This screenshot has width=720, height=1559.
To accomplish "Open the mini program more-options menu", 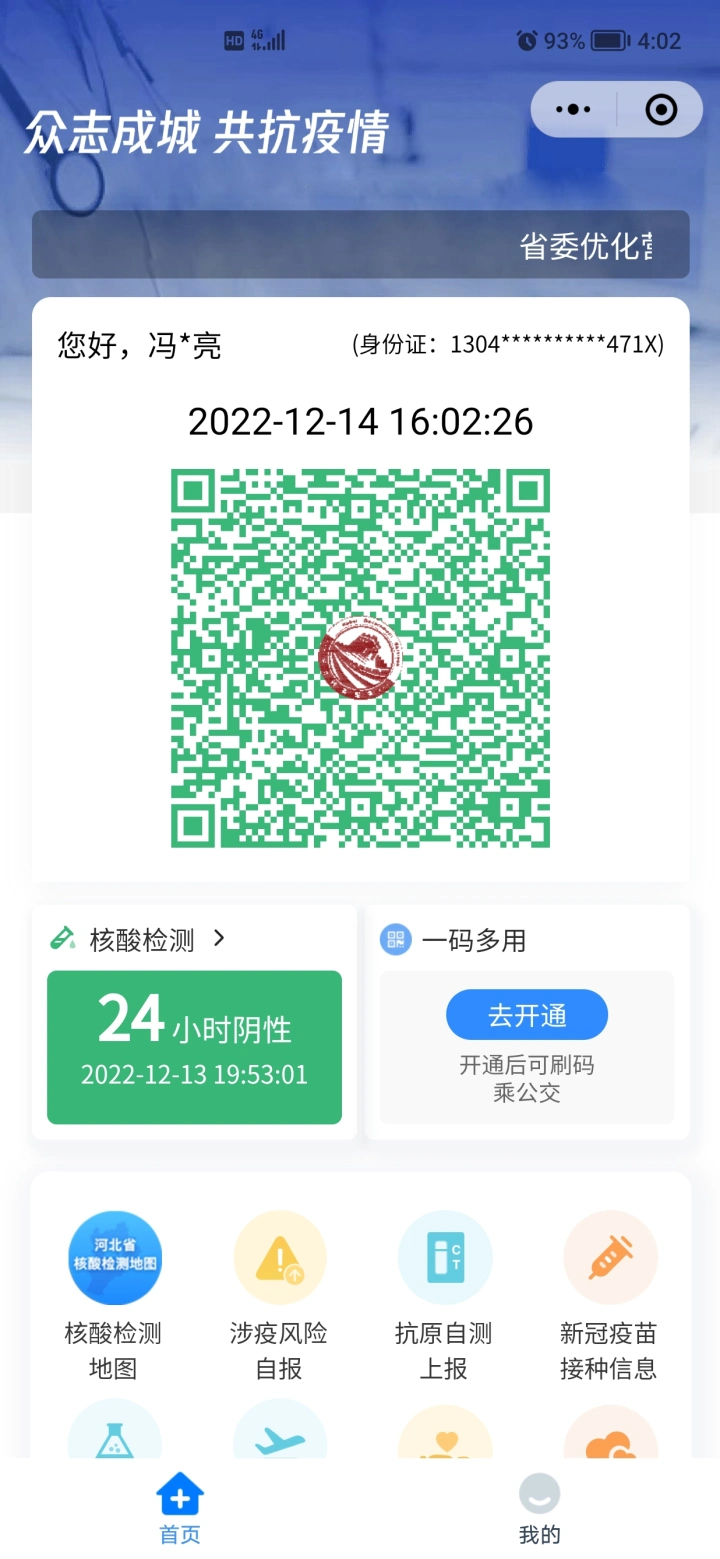I will click(x=573, y=109).
